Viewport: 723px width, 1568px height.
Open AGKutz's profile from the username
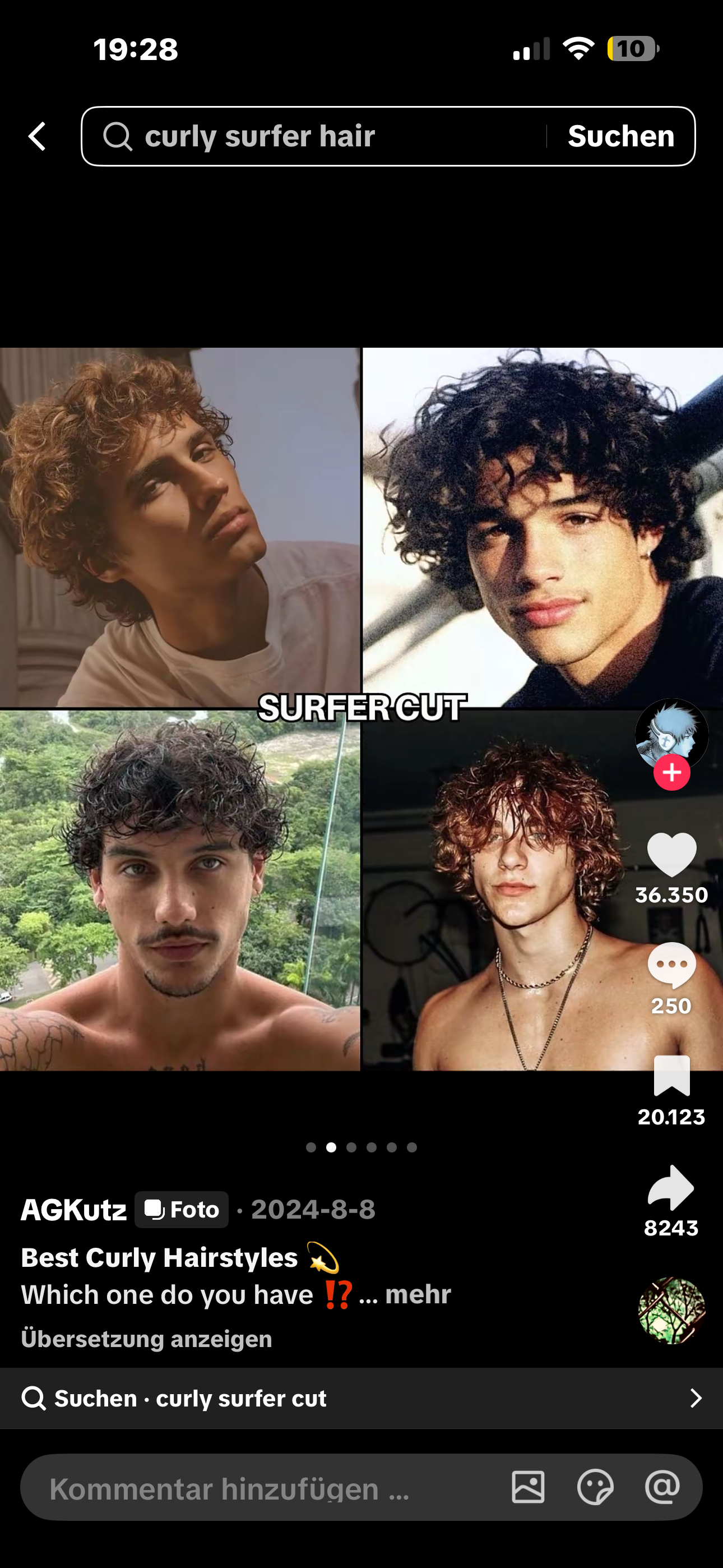pyautogui.click(x=73, y=1210)
